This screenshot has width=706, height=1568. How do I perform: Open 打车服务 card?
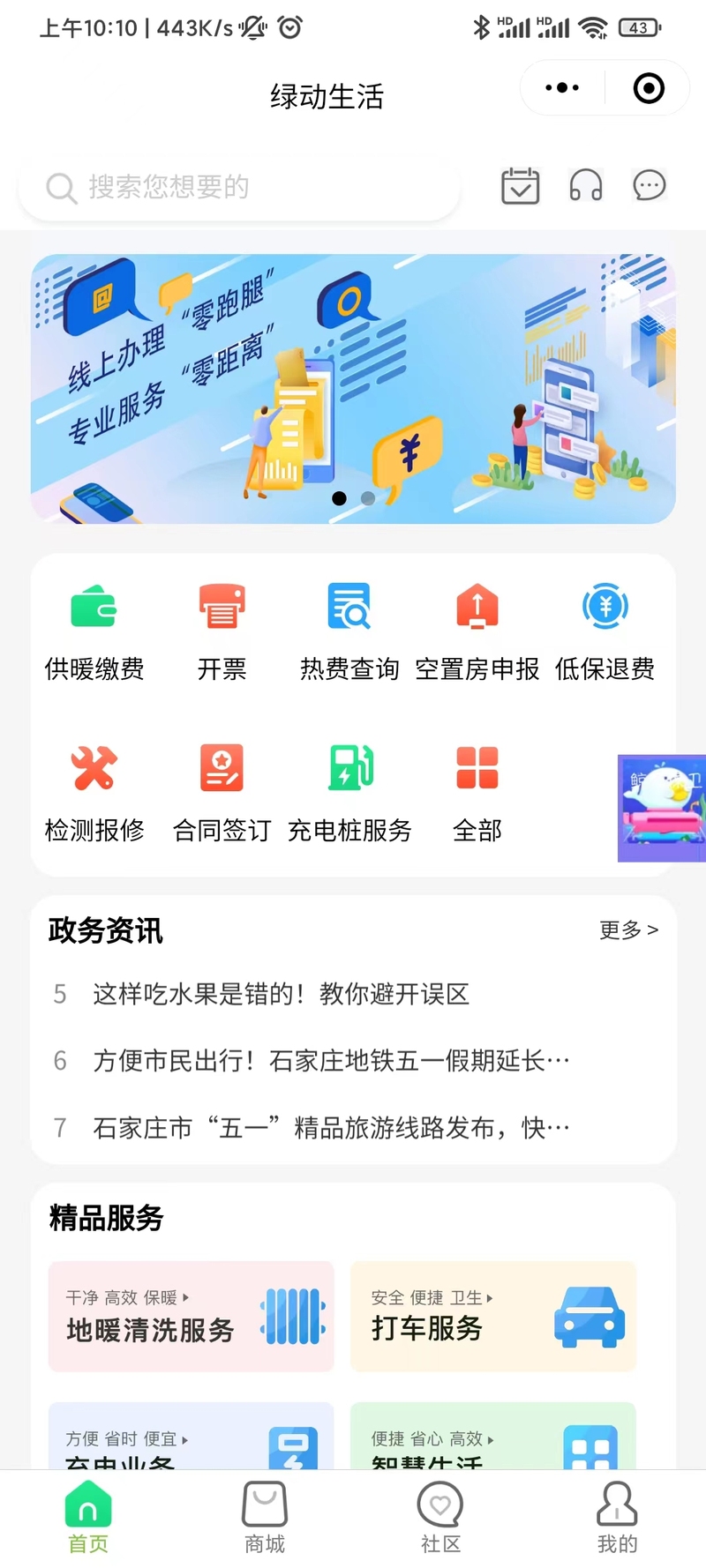pos(493,1316)
